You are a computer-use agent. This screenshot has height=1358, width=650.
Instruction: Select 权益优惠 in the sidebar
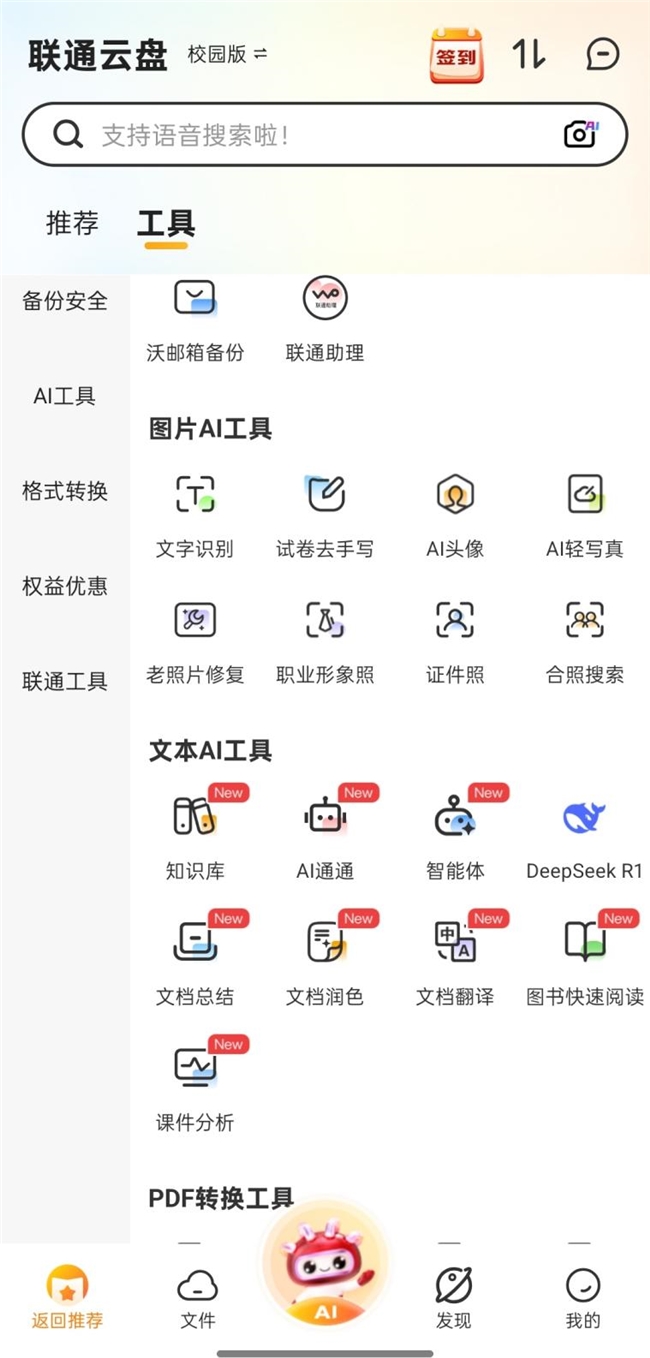click(65, 586)
